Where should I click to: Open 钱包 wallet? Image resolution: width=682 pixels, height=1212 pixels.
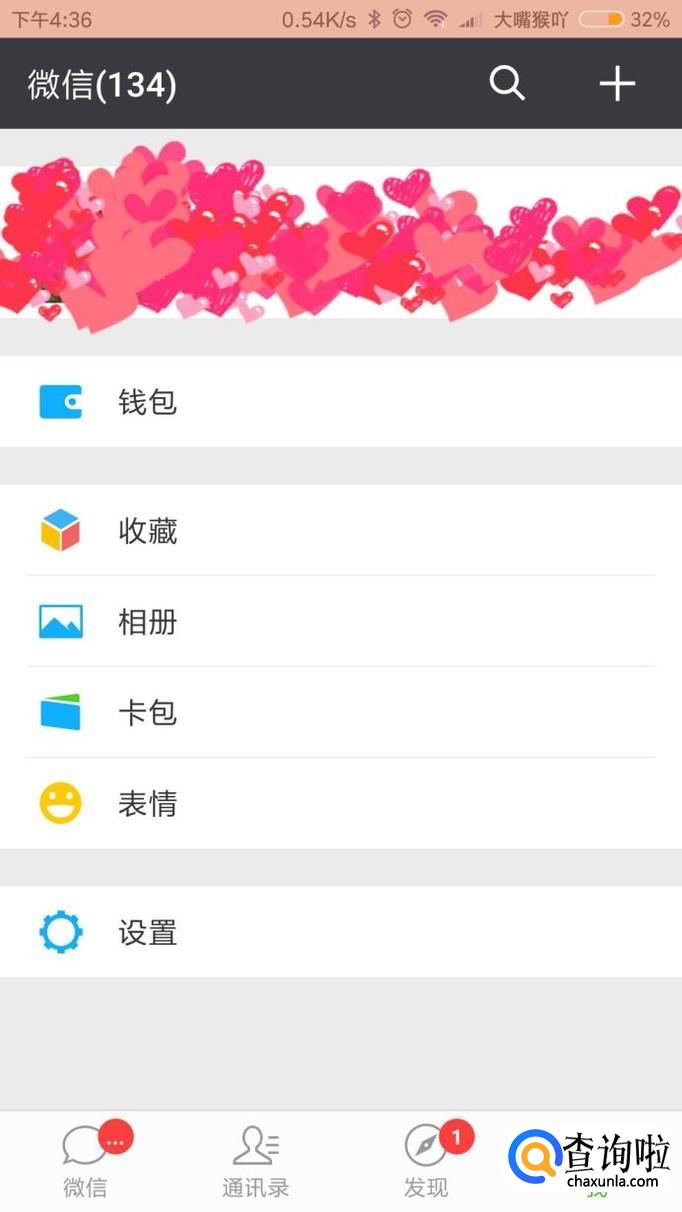(340, 402)
